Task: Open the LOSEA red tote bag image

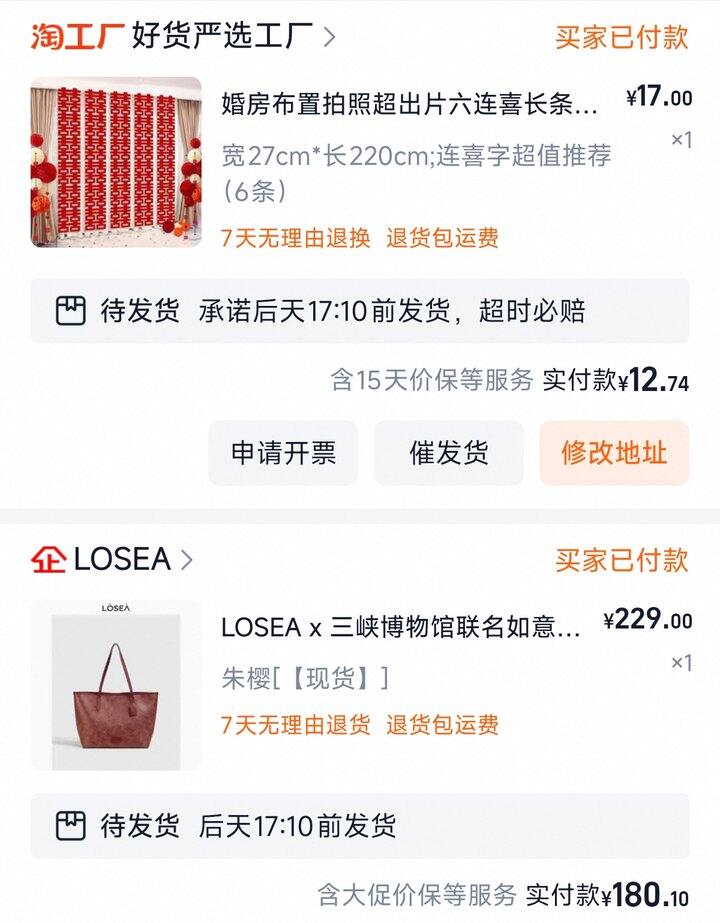Action: point(116,685)
